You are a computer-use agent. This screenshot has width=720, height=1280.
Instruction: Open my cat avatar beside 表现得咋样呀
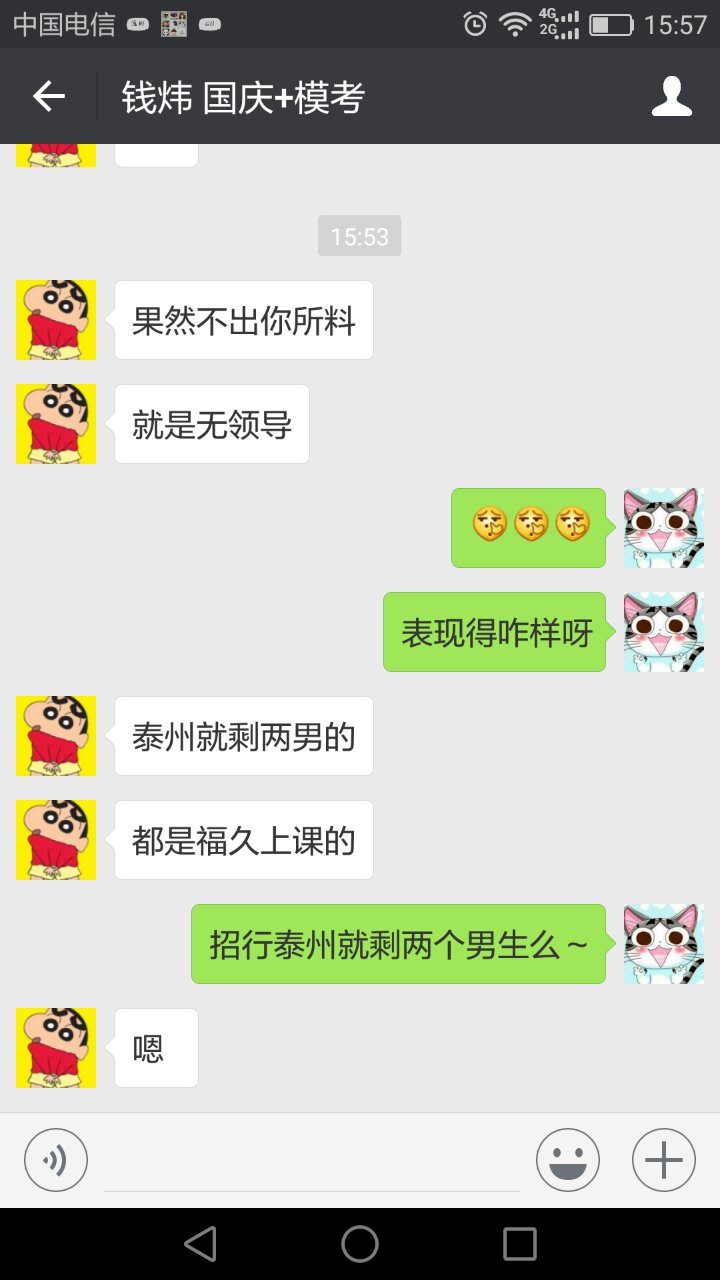(x=663, y=632)
